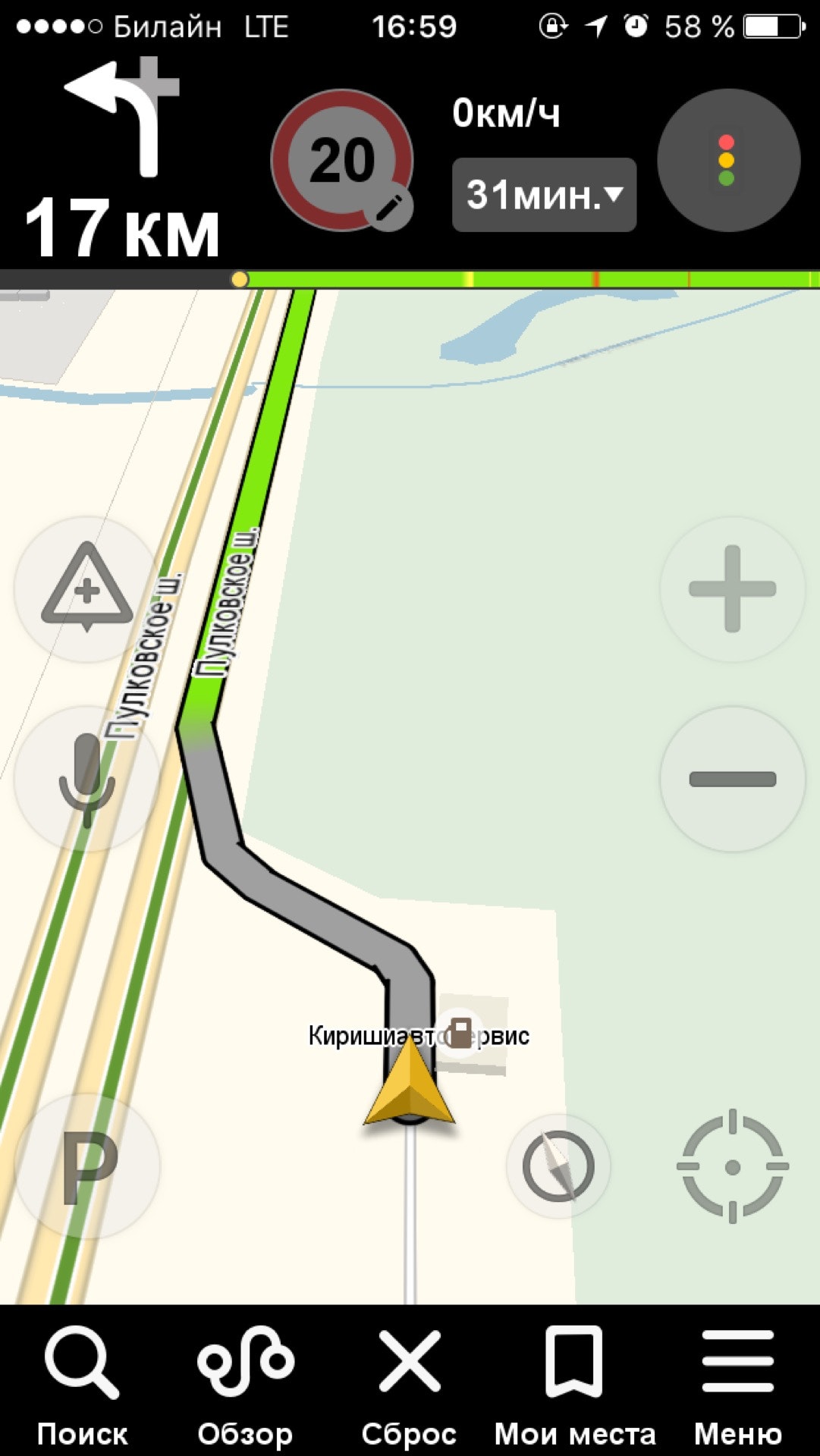Viewport: 820px width, 1456px height.
Task: Open Поиск search
Action: click(x=82, y=1388)
